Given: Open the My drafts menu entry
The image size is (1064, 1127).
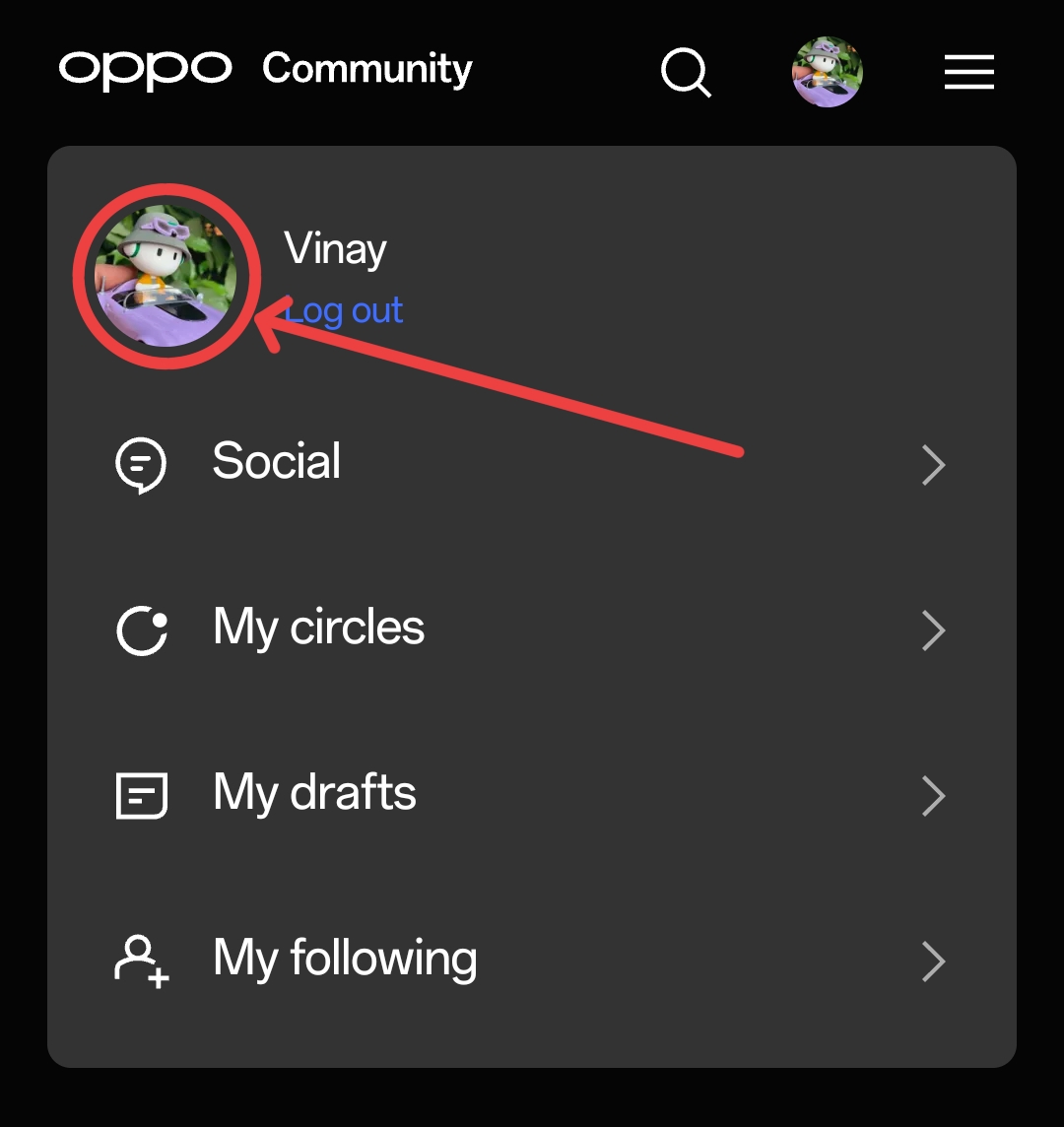Looking at the screenshot, I should pyautogui.click(x=313, y=792).
